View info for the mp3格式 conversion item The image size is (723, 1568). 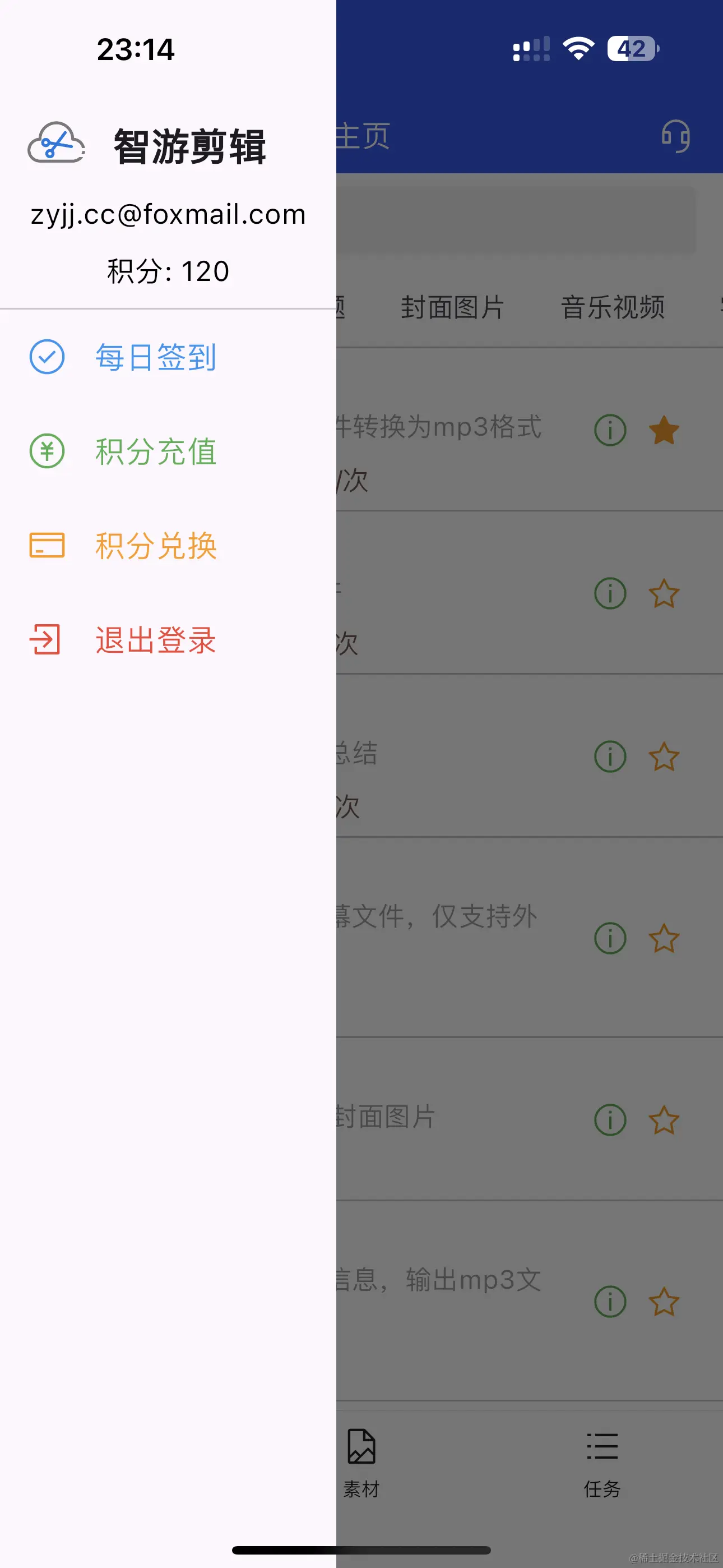pos(610,430)
